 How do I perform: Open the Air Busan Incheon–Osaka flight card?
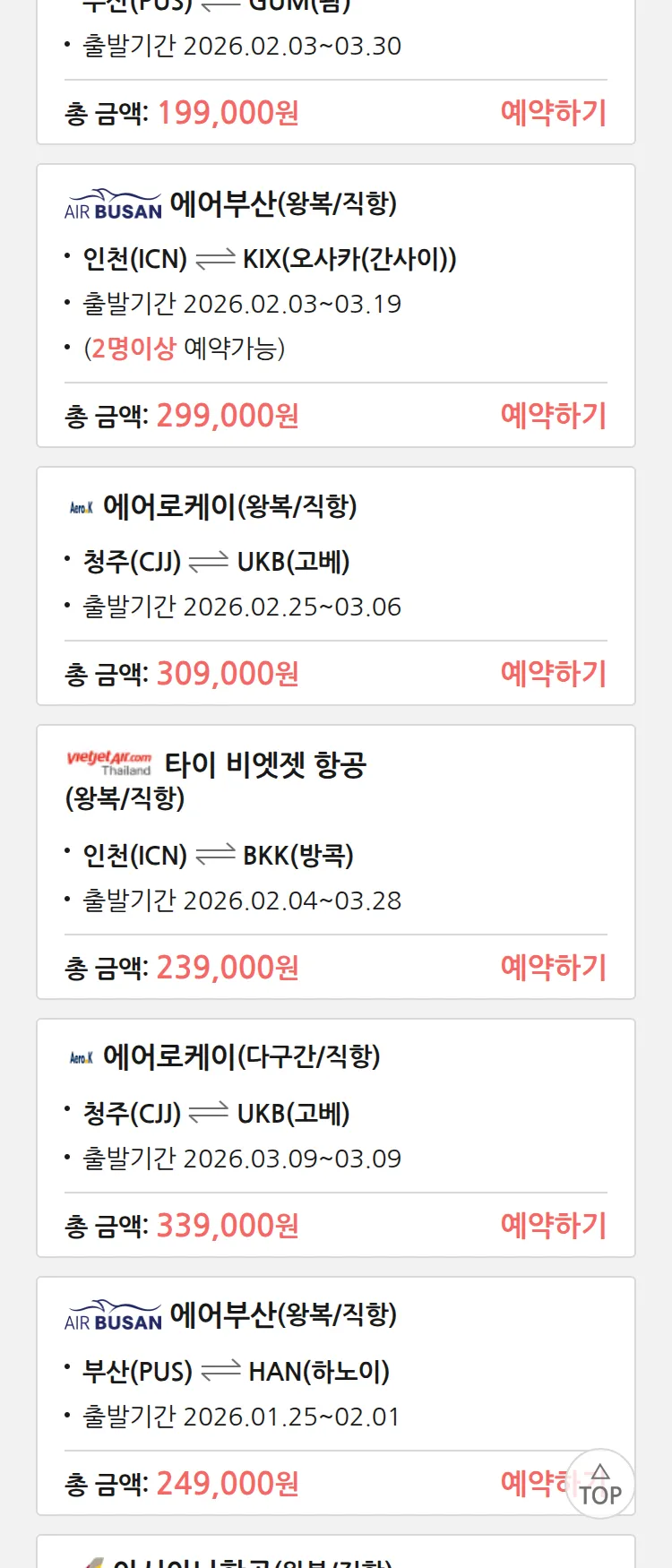point(335,278)
